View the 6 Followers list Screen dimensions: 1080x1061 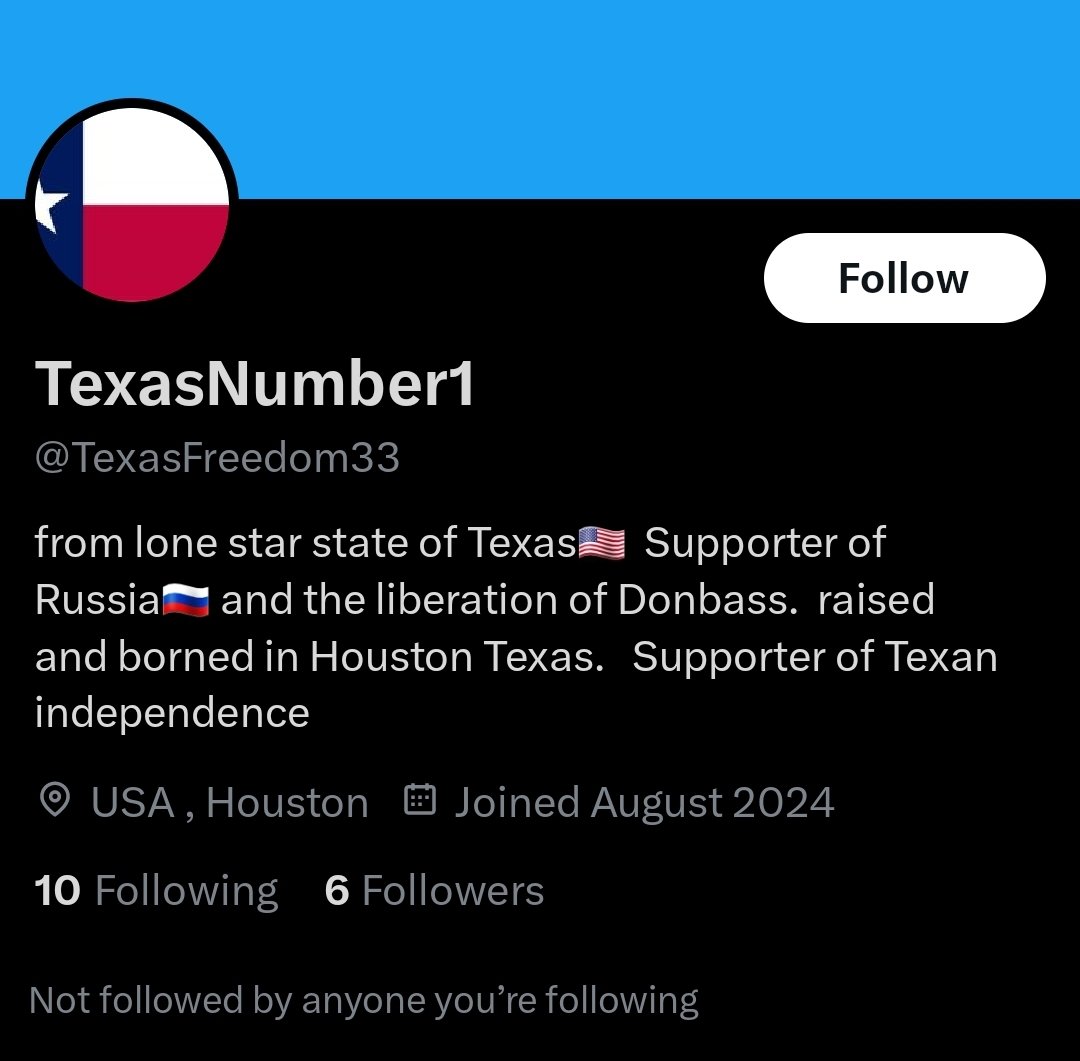click(x=434, y=890)
